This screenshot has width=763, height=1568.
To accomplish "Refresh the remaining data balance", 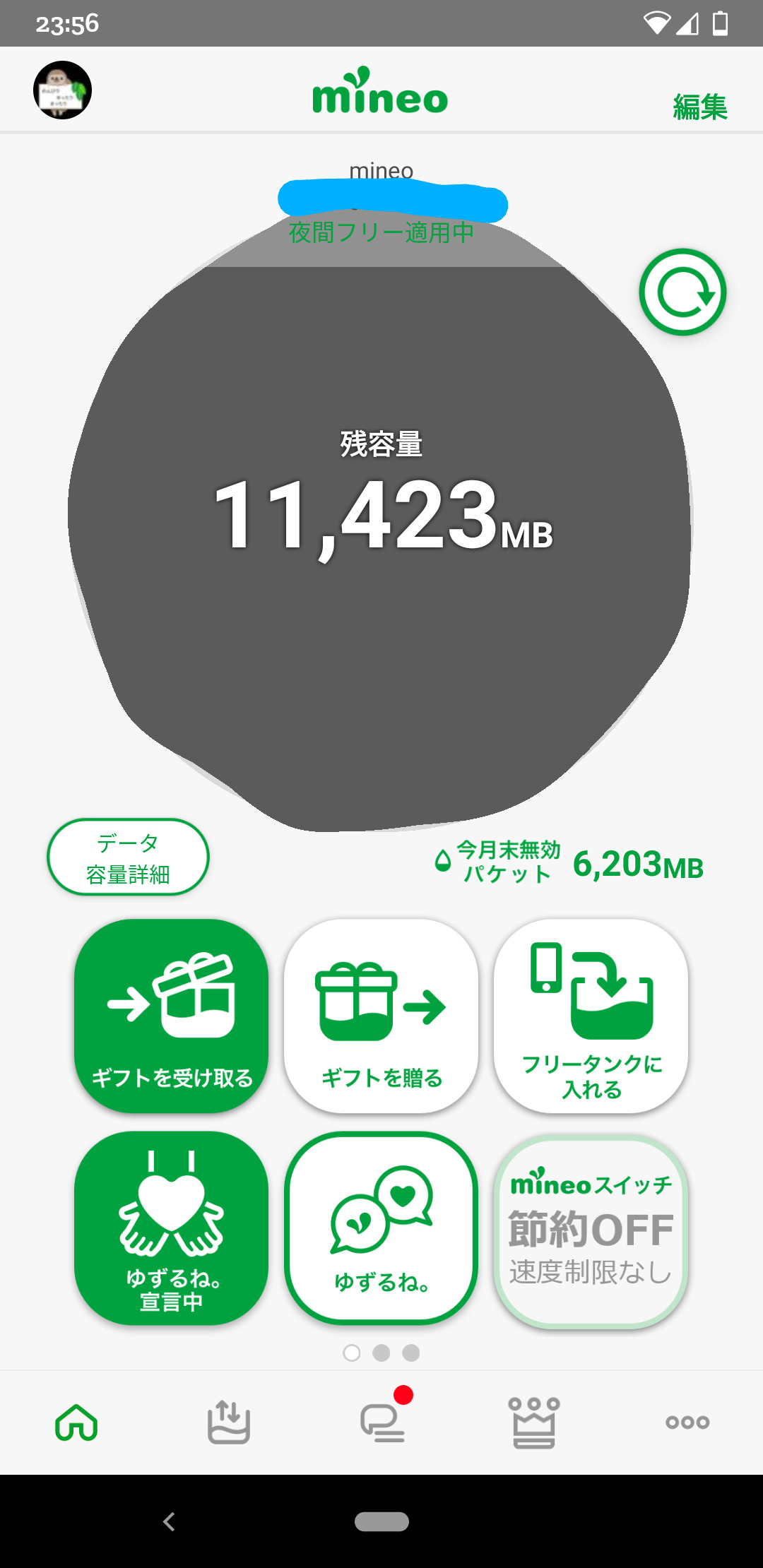I will click(x=682, y=292).
